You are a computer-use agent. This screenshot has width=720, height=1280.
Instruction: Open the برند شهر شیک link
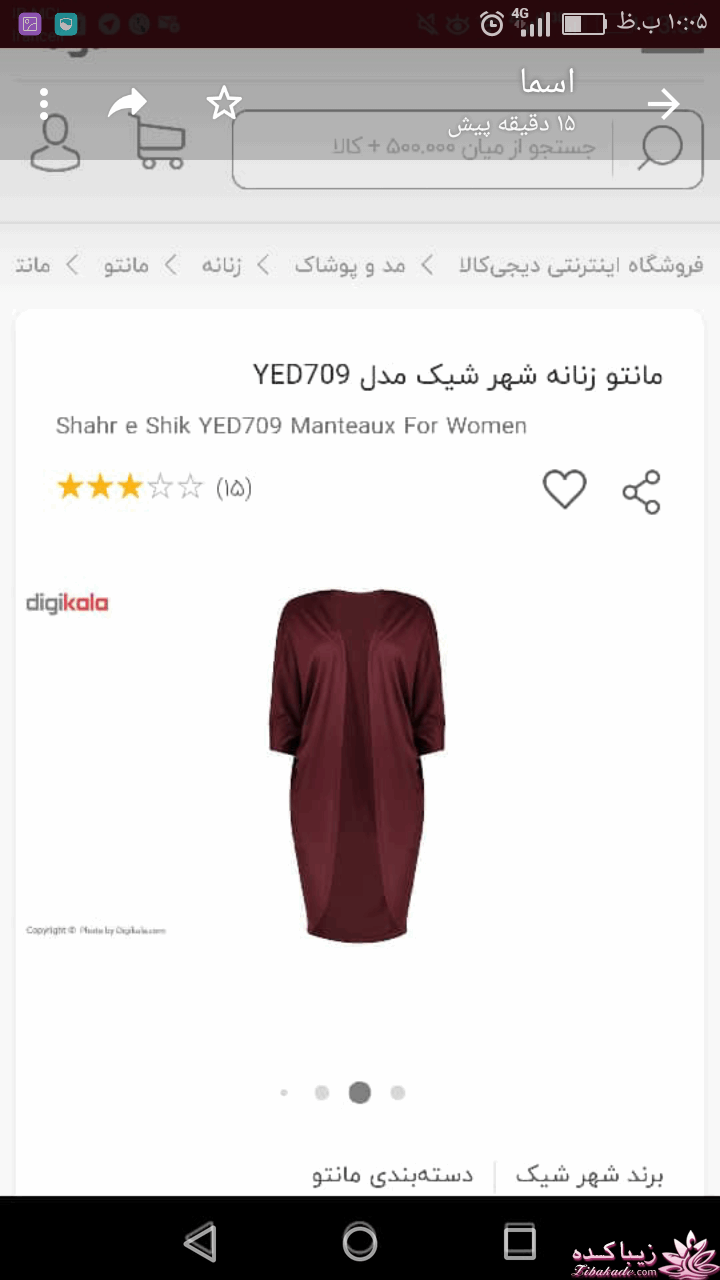[593, 1175]
